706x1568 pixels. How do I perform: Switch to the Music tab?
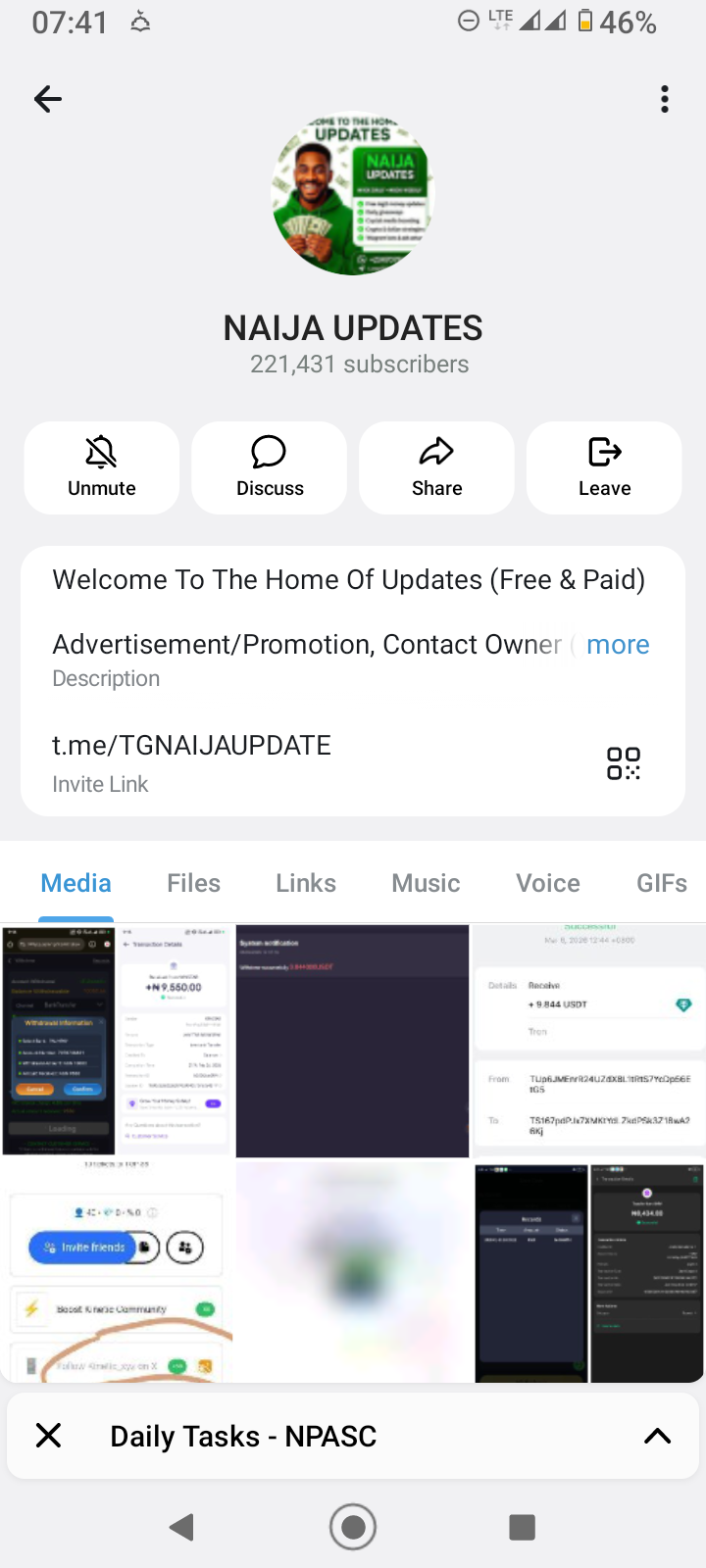[x=426, y=883]
